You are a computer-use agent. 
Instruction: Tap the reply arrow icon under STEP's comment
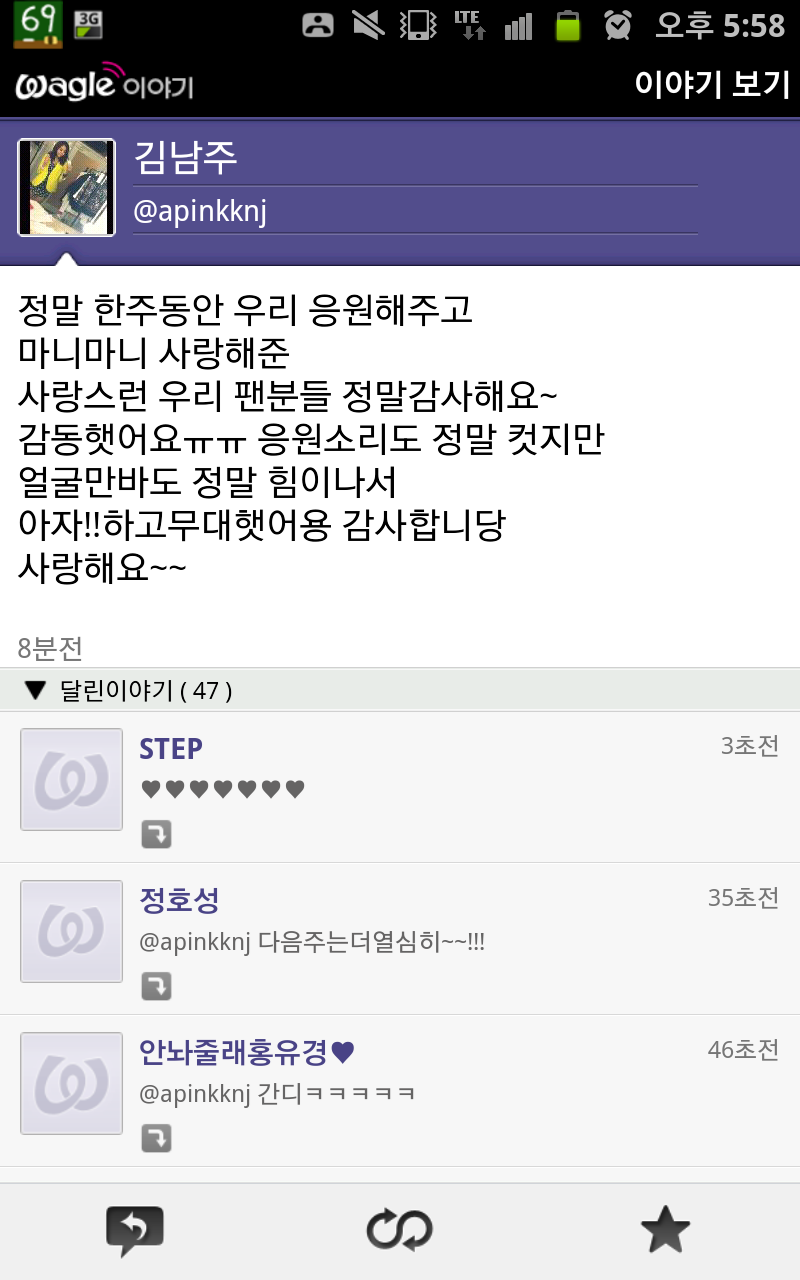pyautogui.click(x=156, y=835)
